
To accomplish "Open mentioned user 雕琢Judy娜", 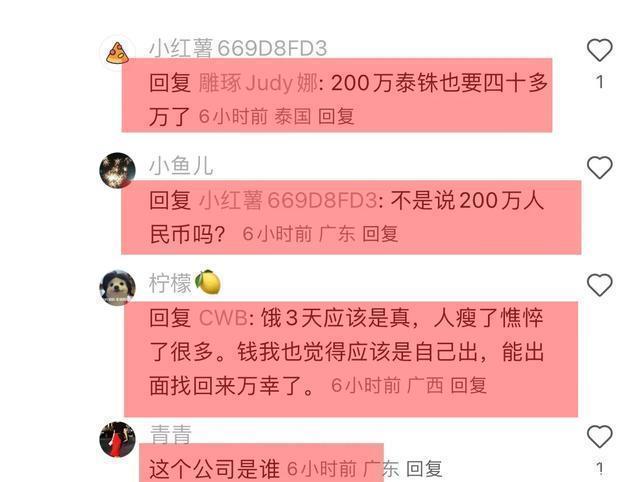I will tap(257, 83).
